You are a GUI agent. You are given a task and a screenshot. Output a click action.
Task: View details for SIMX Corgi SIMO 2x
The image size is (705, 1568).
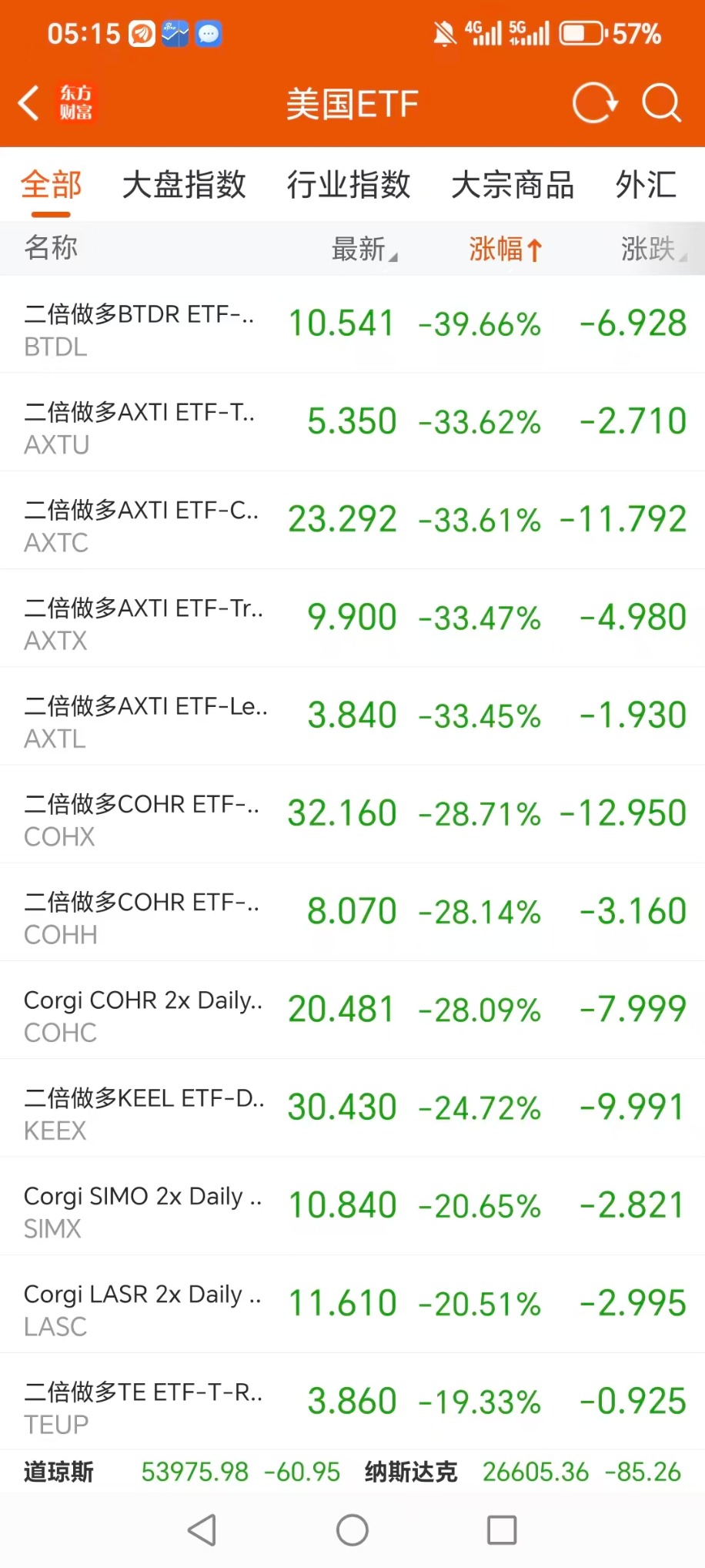[x=352, y=1206]
